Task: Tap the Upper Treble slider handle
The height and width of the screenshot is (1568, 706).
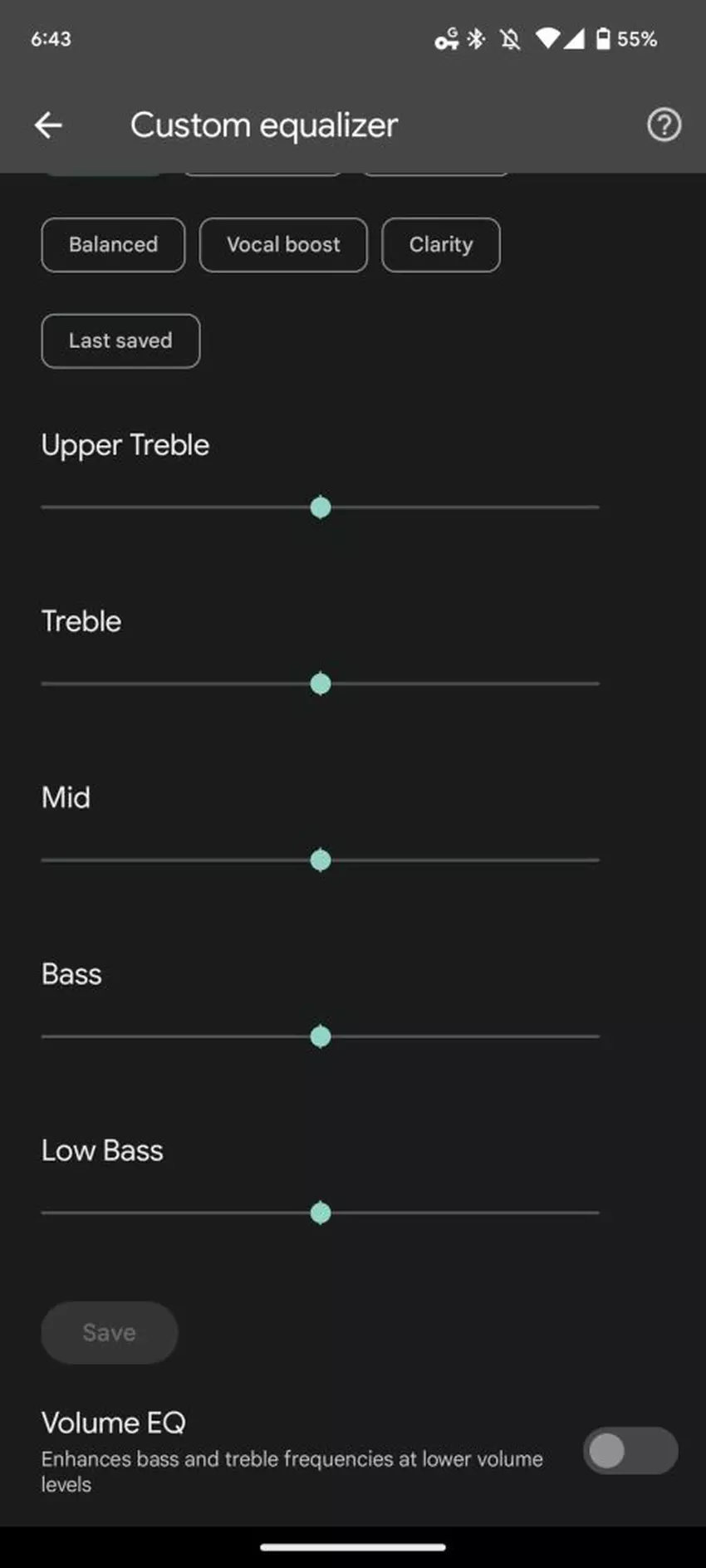Action: tap(321, 507)
